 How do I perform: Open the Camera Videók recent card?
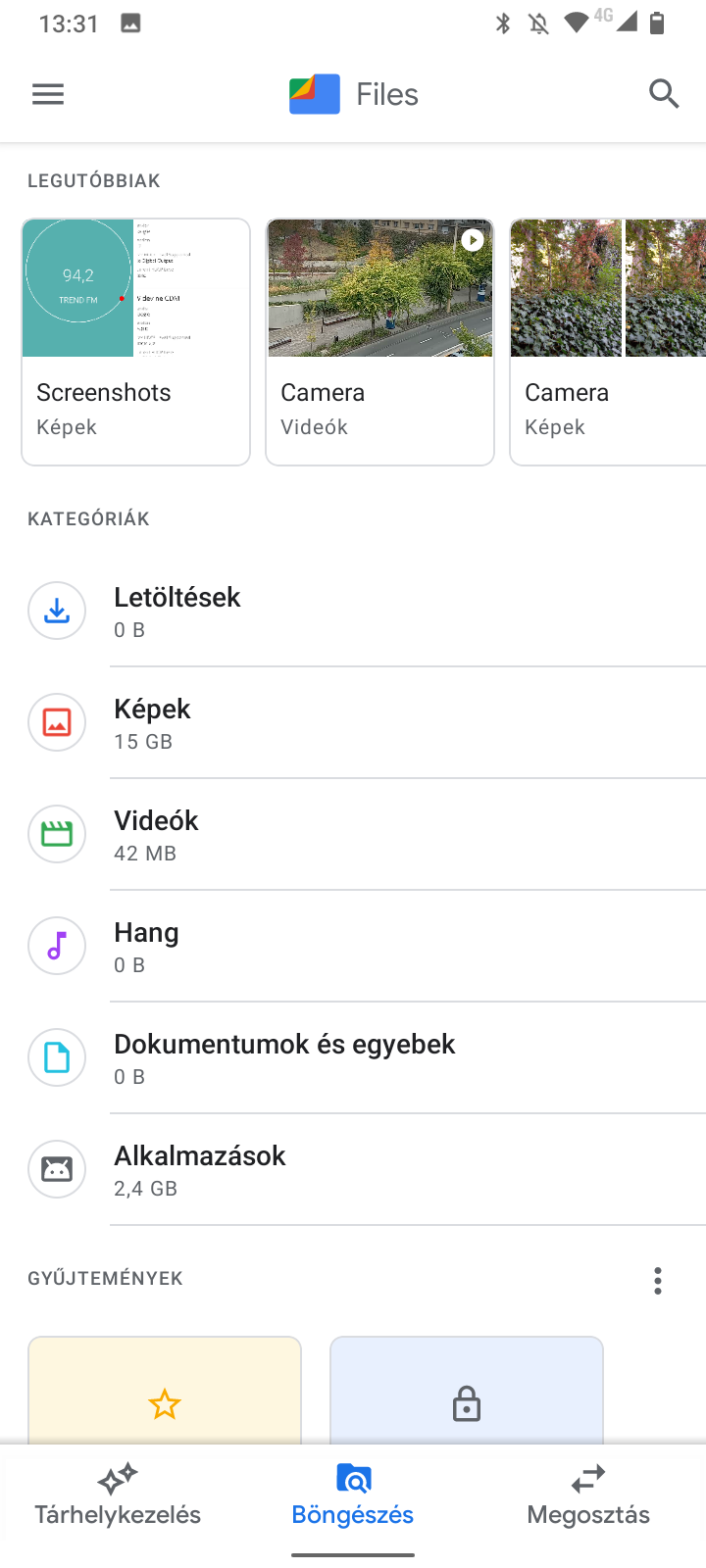click(x=379, y=341)
